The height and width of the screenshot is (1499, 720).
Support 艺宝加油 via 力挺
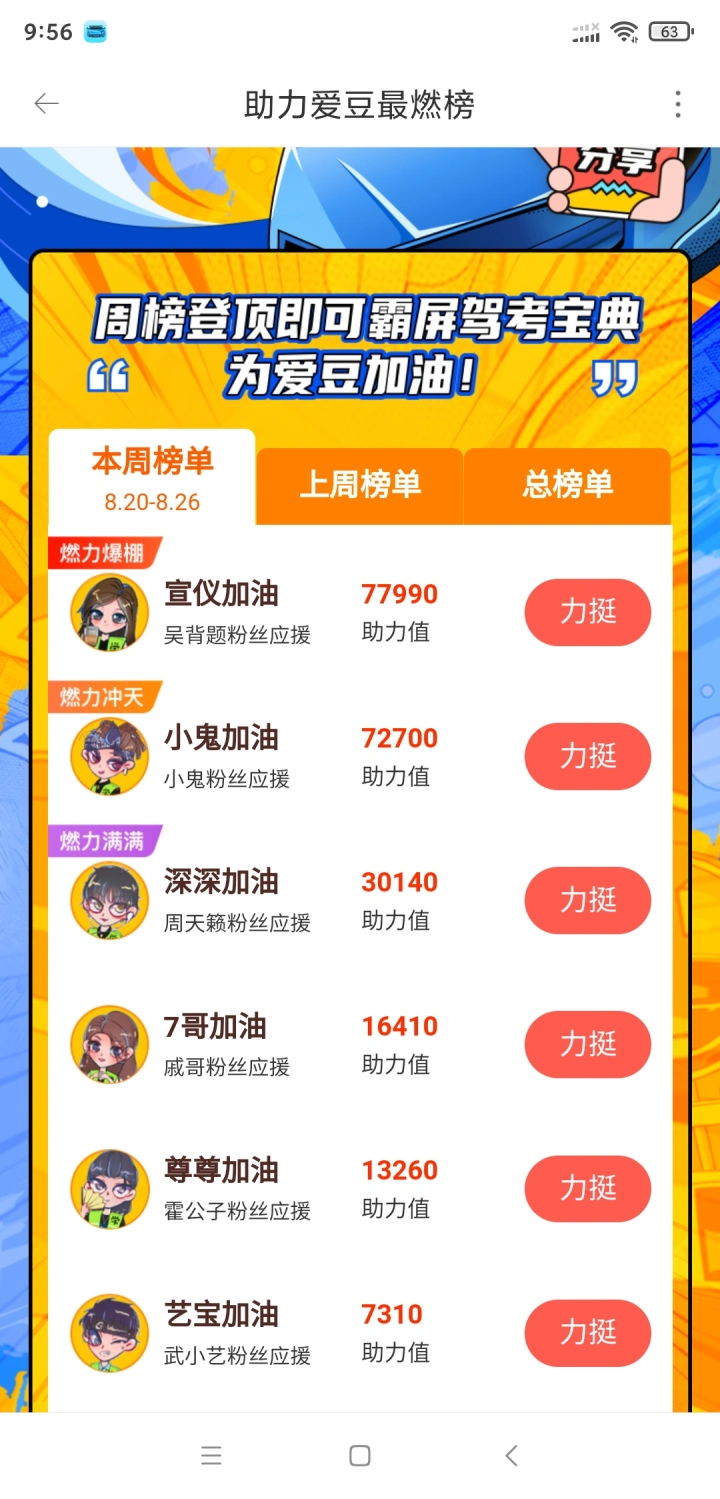(x=588, y=1332)
